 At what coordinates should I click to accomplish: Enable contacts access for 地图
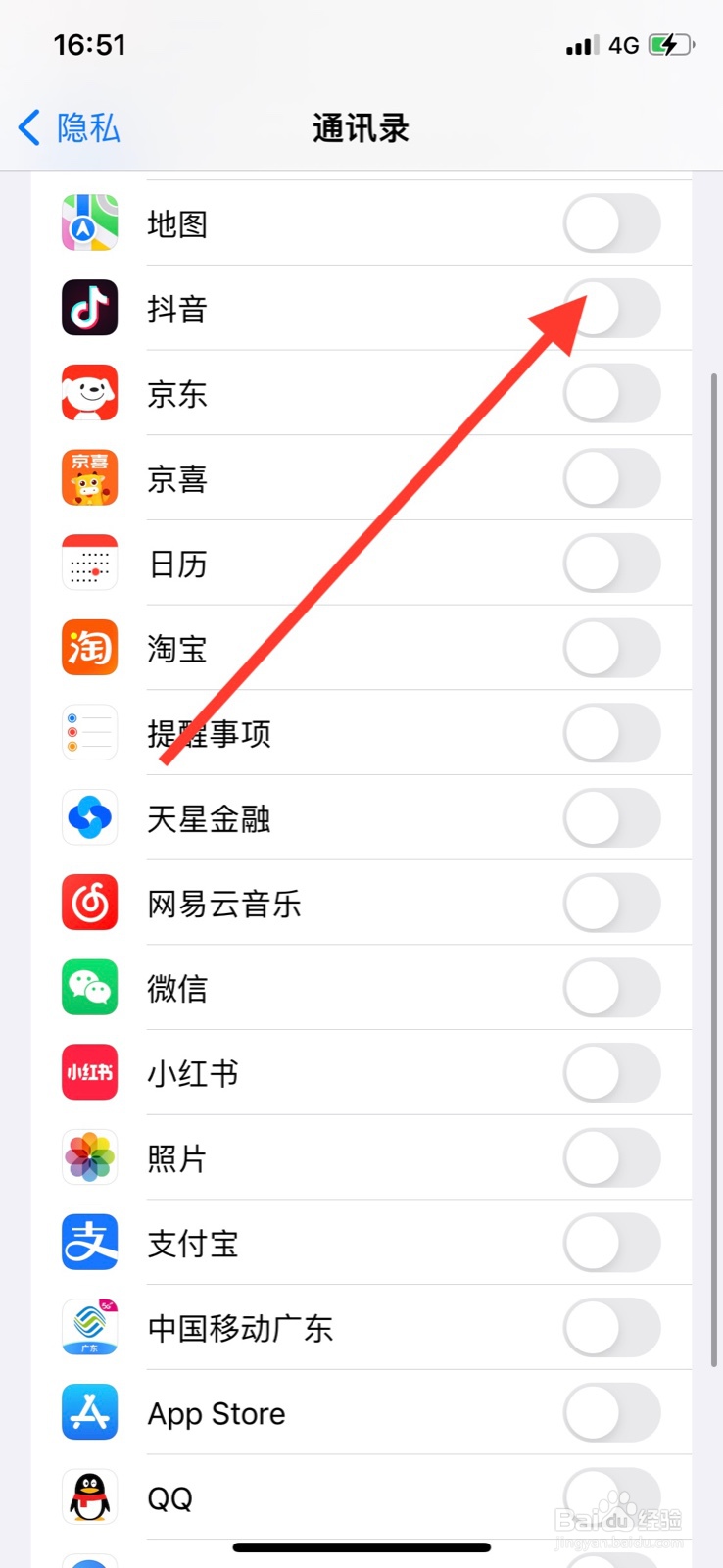point(611,222)
